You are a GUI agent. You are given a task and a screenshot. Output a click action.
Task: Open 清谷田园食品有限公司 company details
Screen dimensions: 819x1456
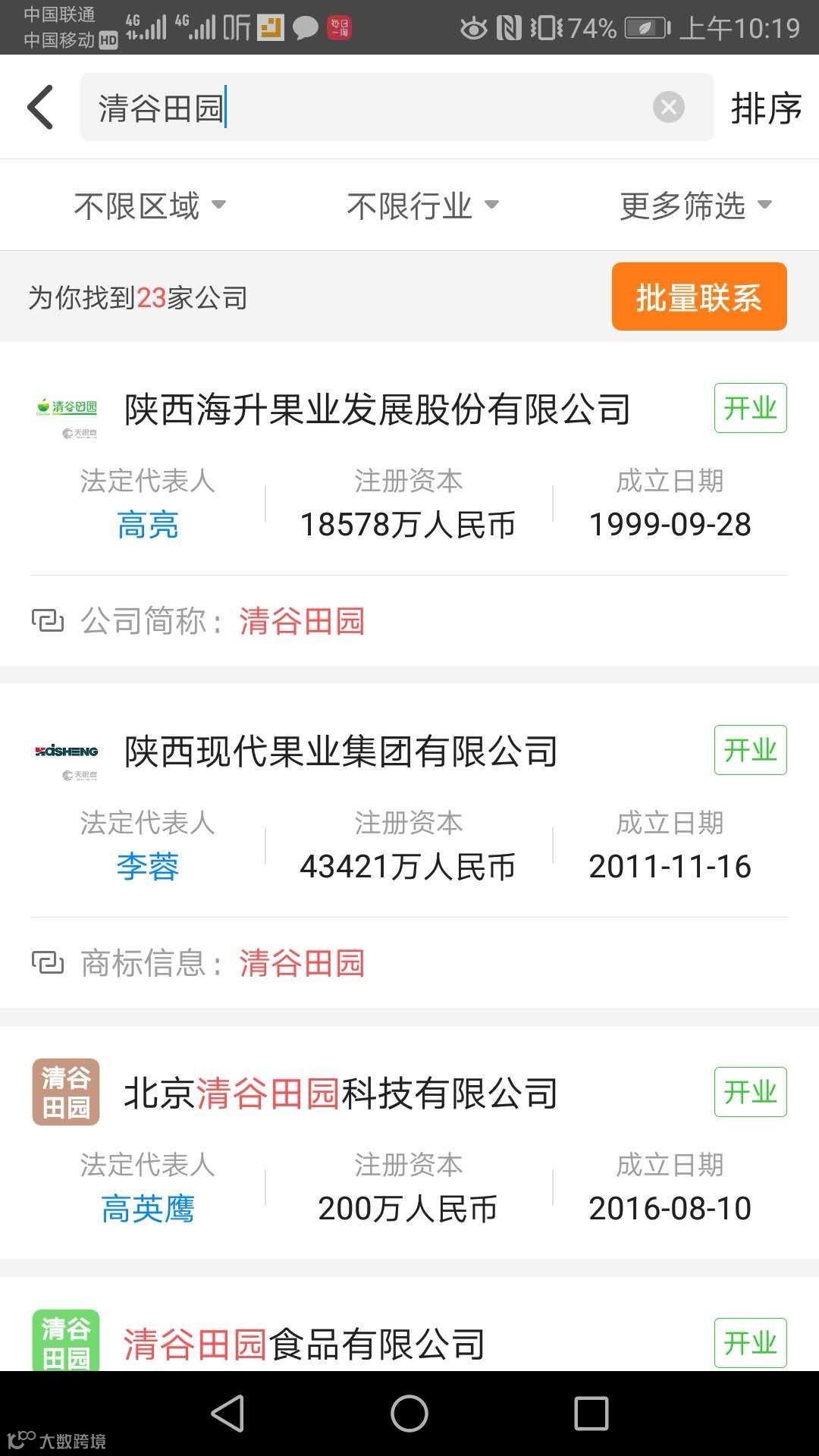[x=304, y=1344]
